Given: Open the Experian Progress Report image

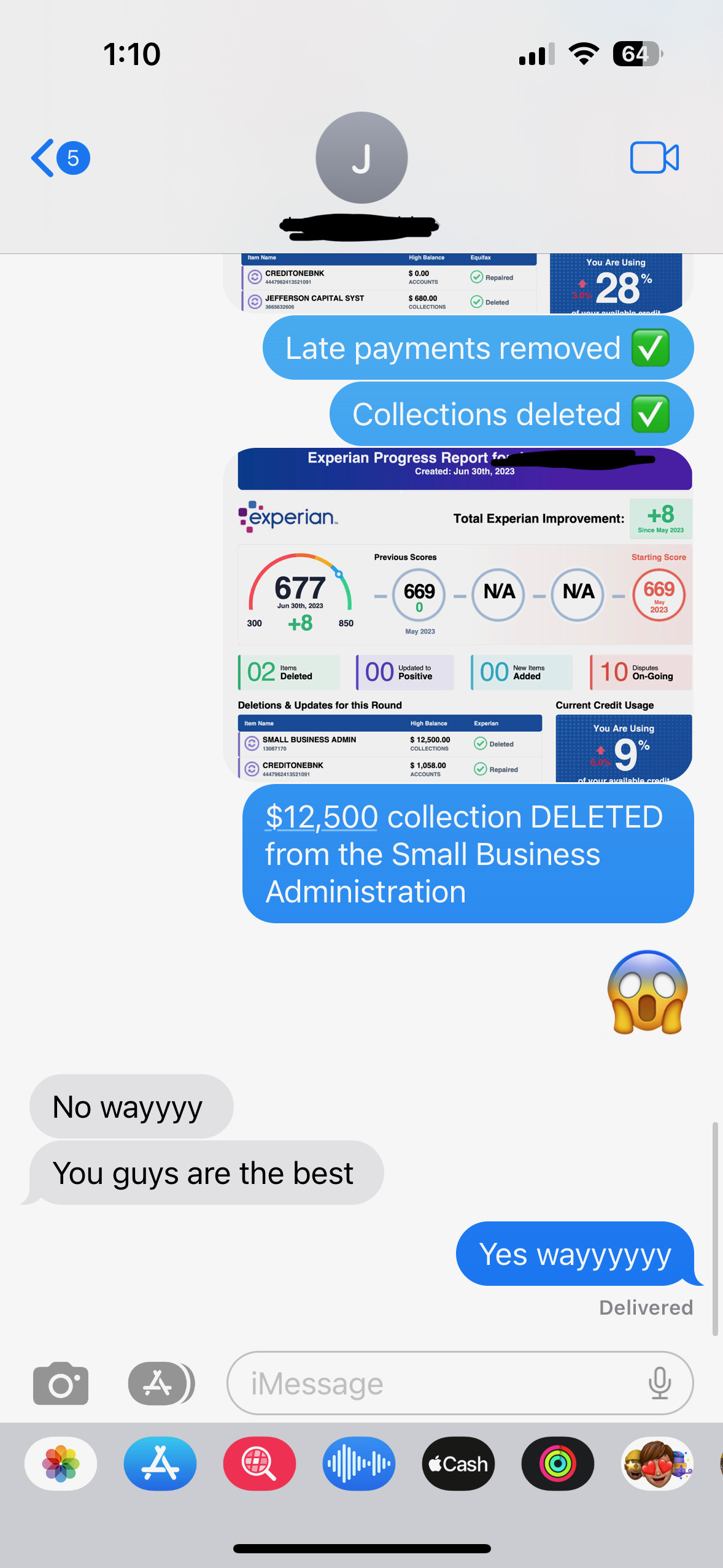Looking at the screenshot, I should (465, 613).
